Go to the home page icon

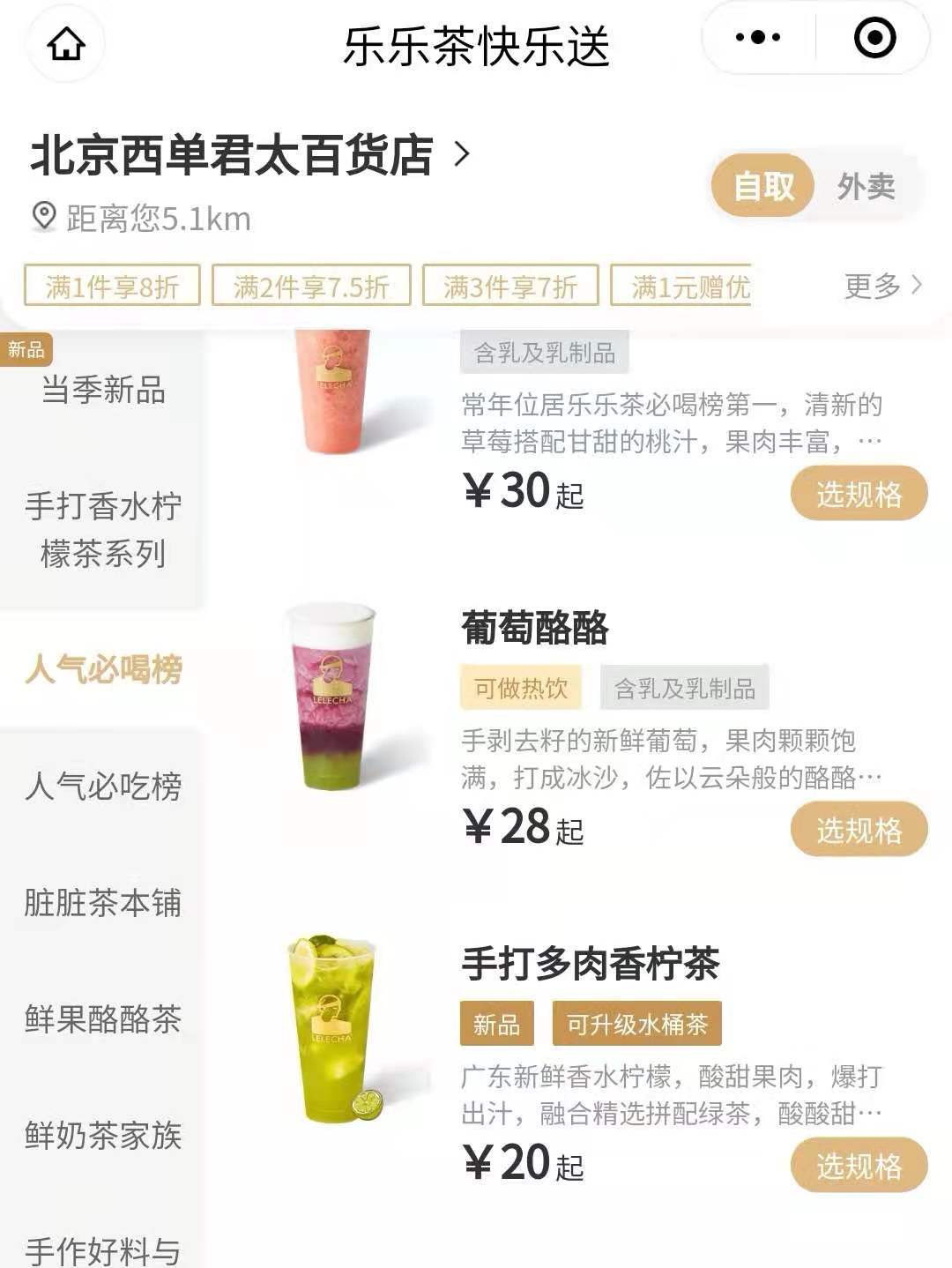point(66,43)
